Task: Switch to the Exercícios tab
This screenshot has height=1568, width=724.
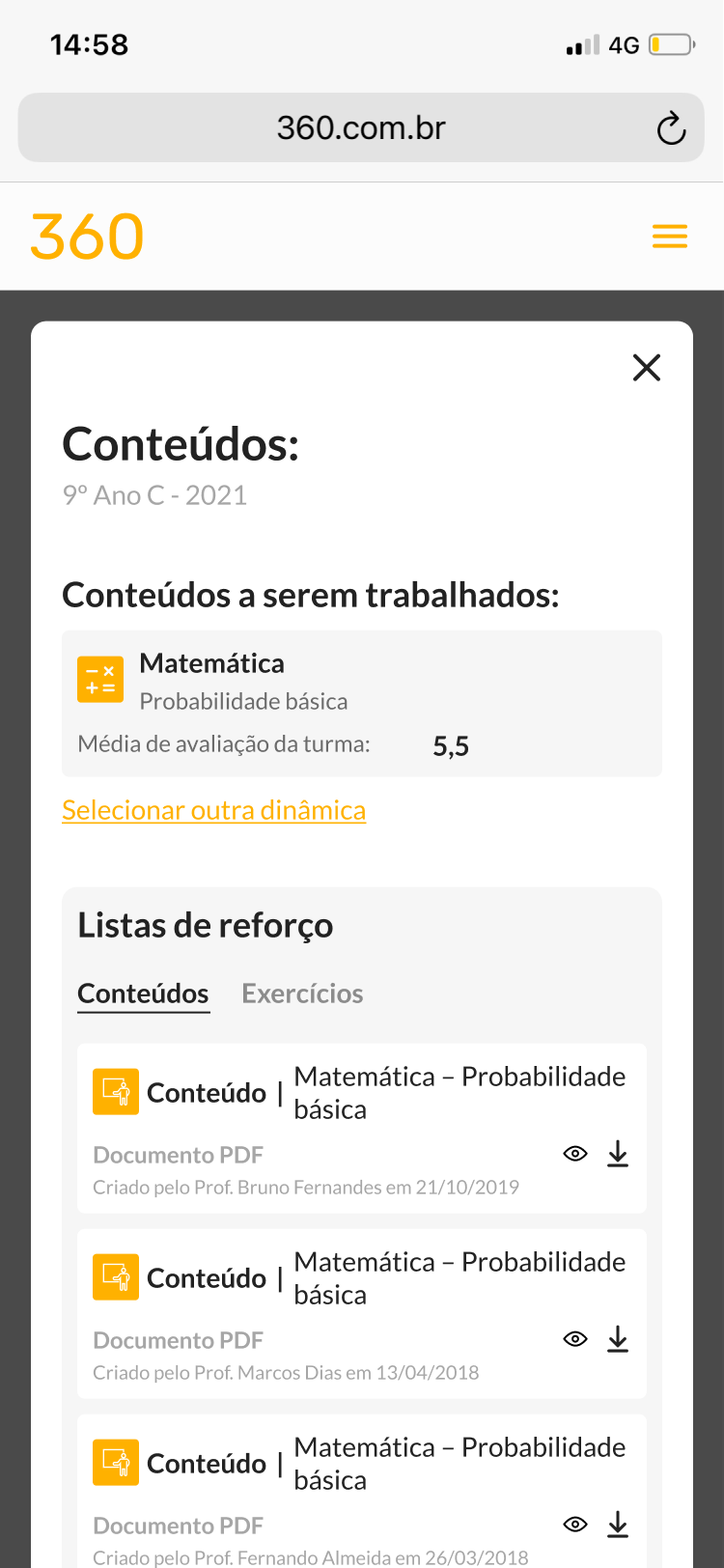Action: click(302, 994)
